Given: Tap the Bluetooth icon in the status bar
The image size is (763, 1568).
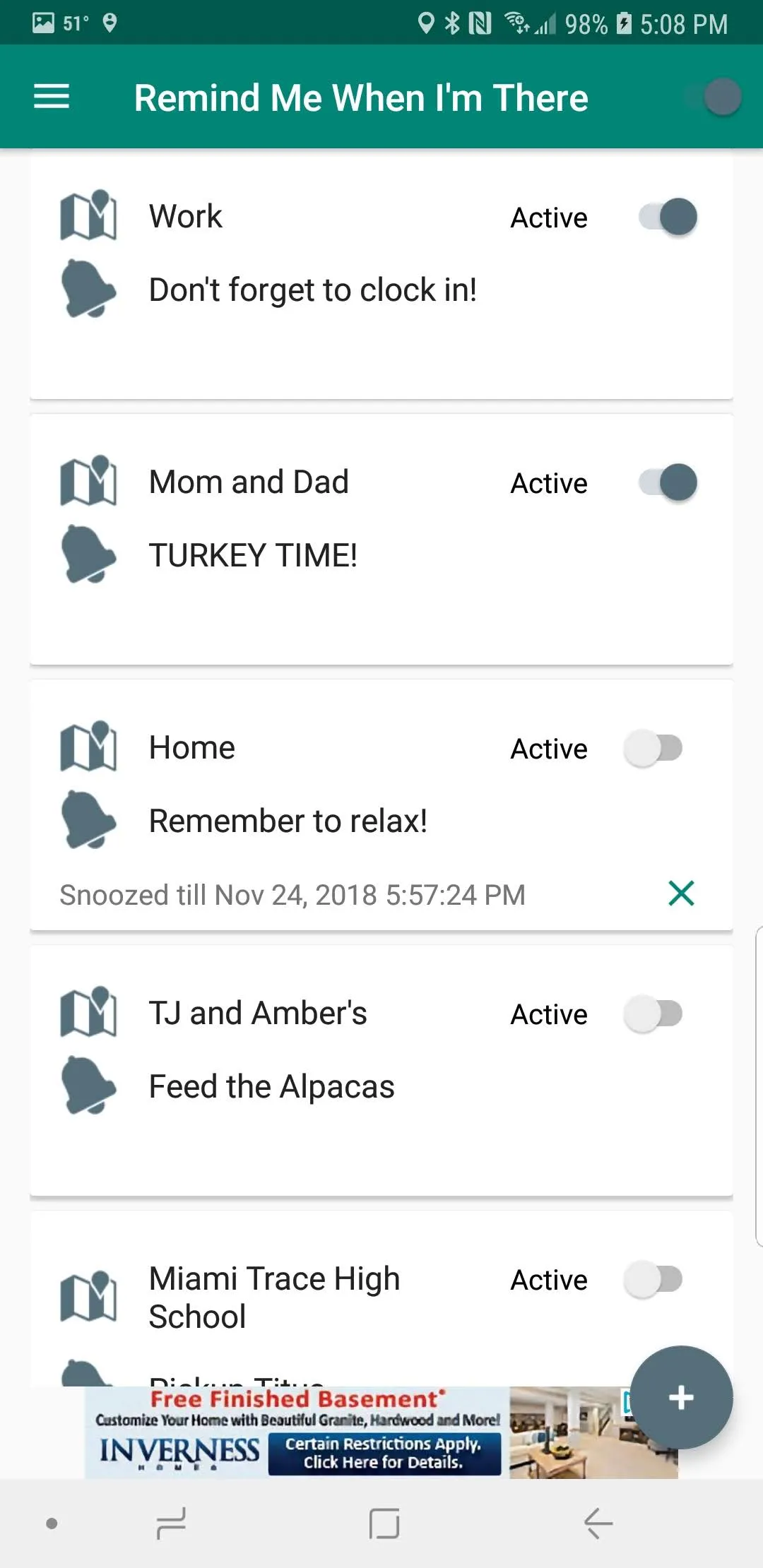Looking at the screenshot, I should coord(453,23).
